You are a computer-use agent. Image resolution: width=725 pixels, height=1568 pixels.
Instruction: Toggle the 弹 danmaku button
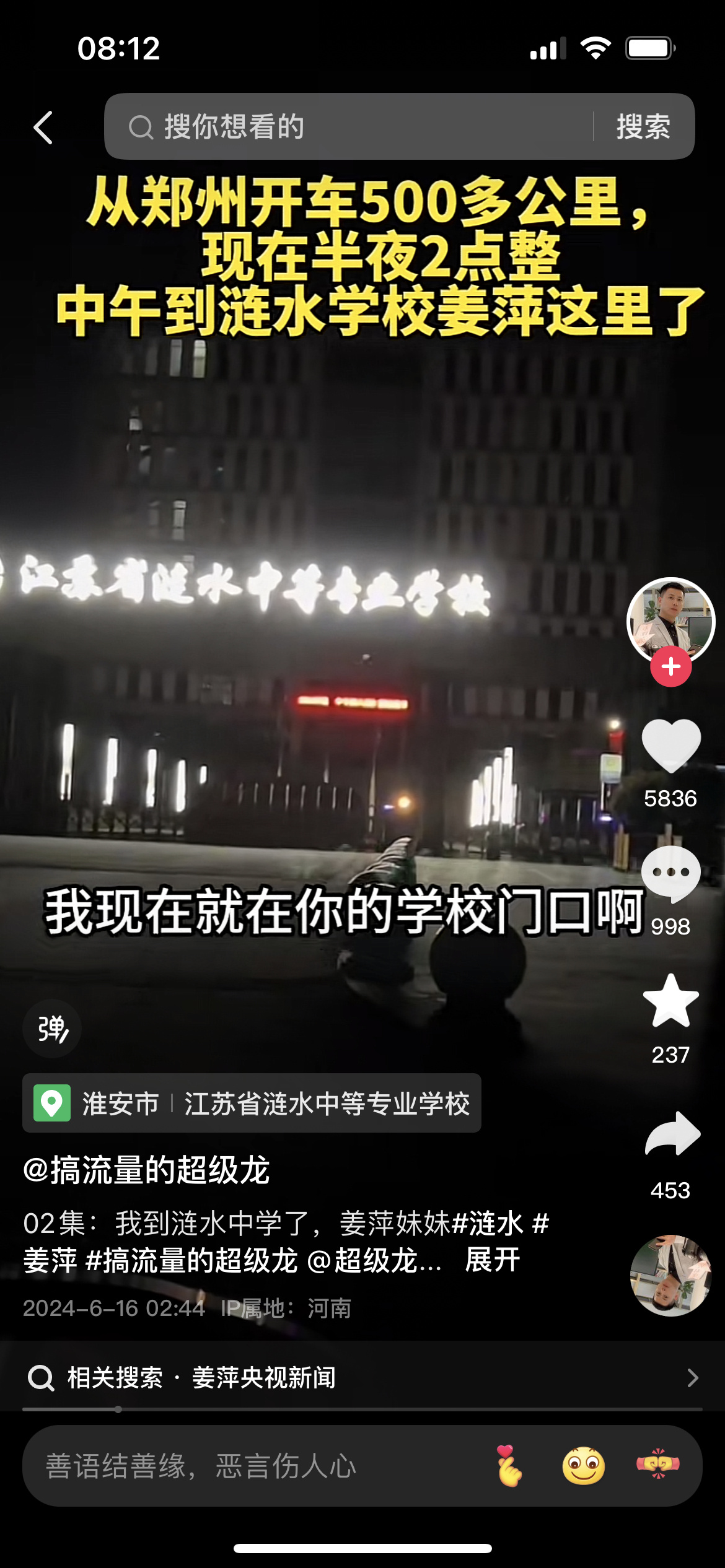[52, 1029]
